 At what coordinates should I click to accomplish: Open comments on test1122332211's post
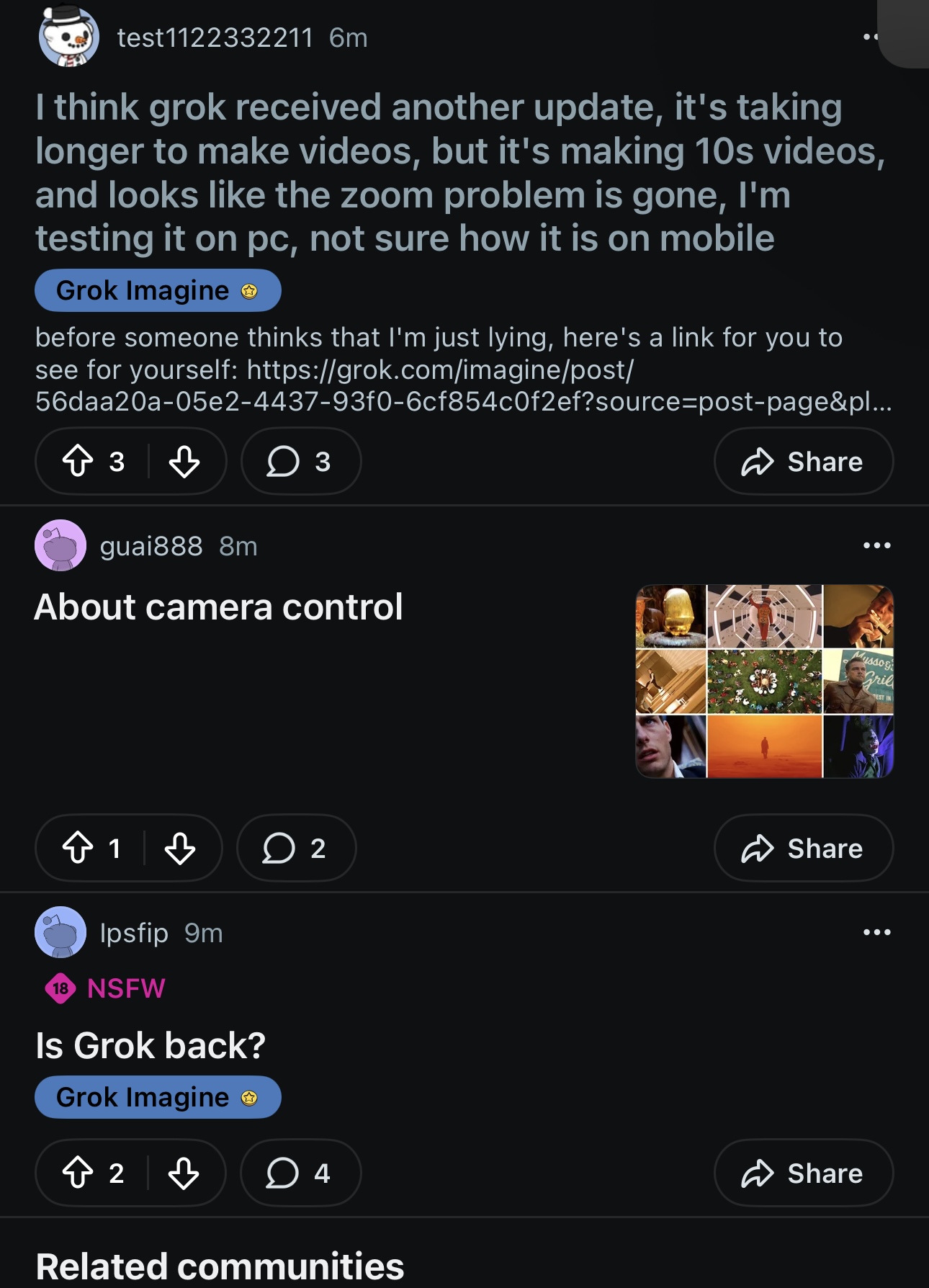coord(300,462)
